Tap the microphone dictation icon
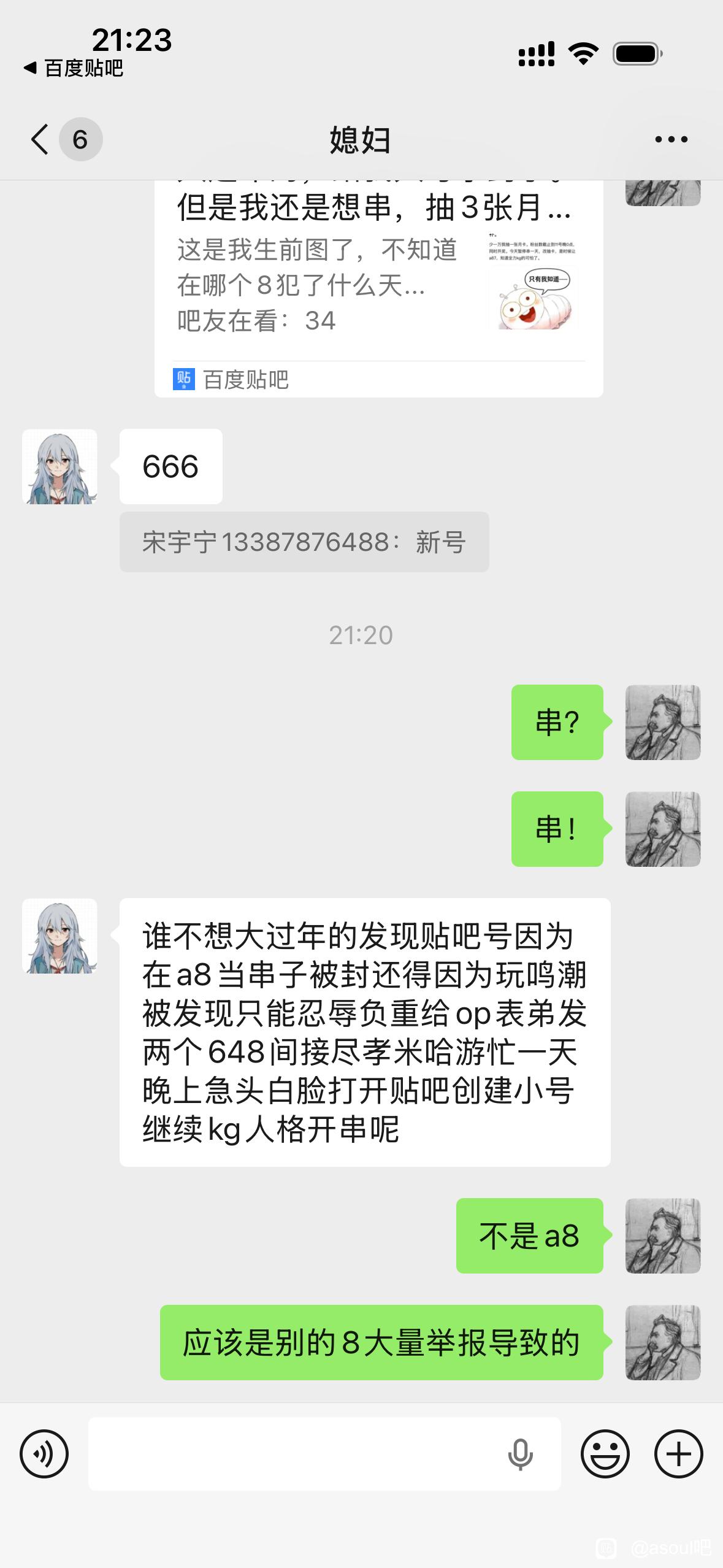Screen dimensions: 723x1568 click(520, 1453)
